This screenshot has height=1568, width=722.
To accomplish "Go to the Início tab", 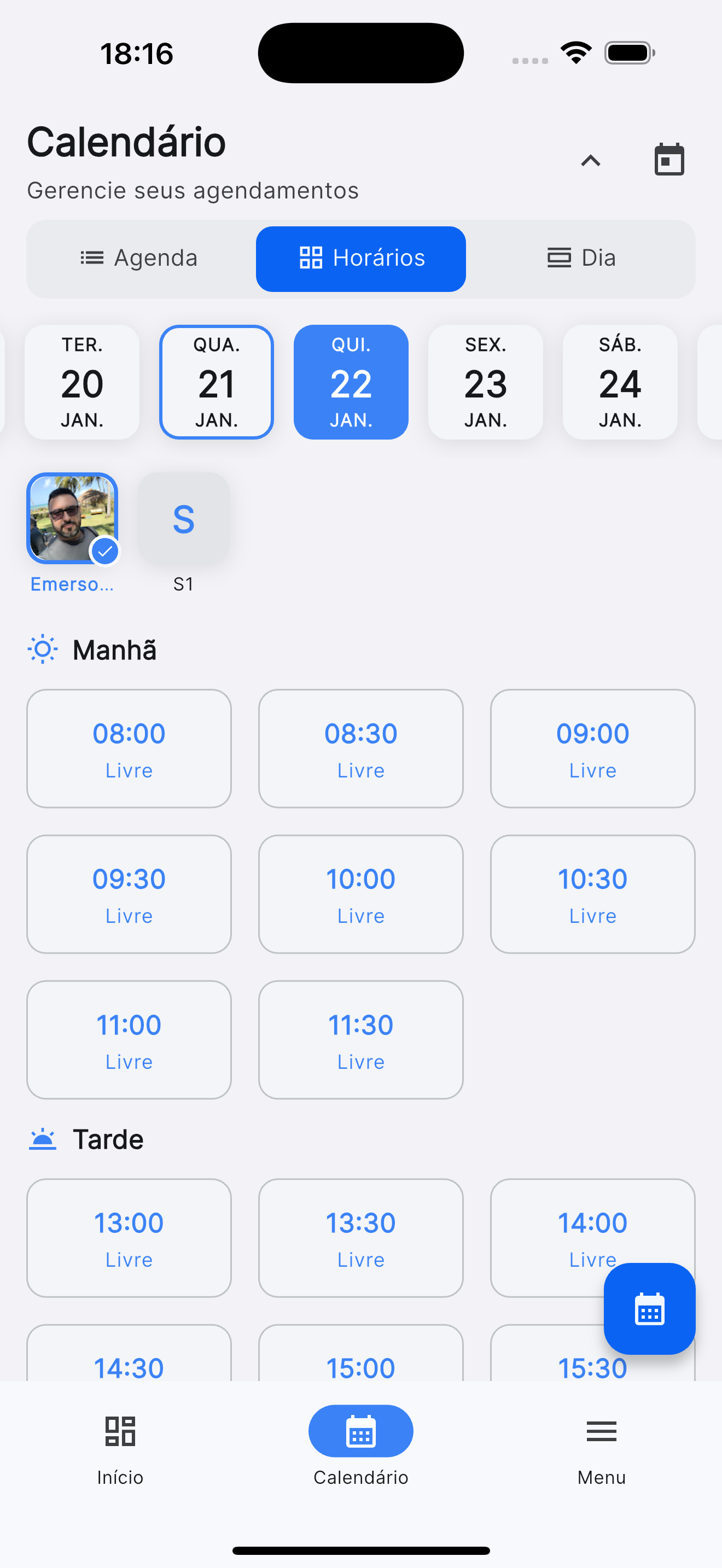I will (120, 1448).
